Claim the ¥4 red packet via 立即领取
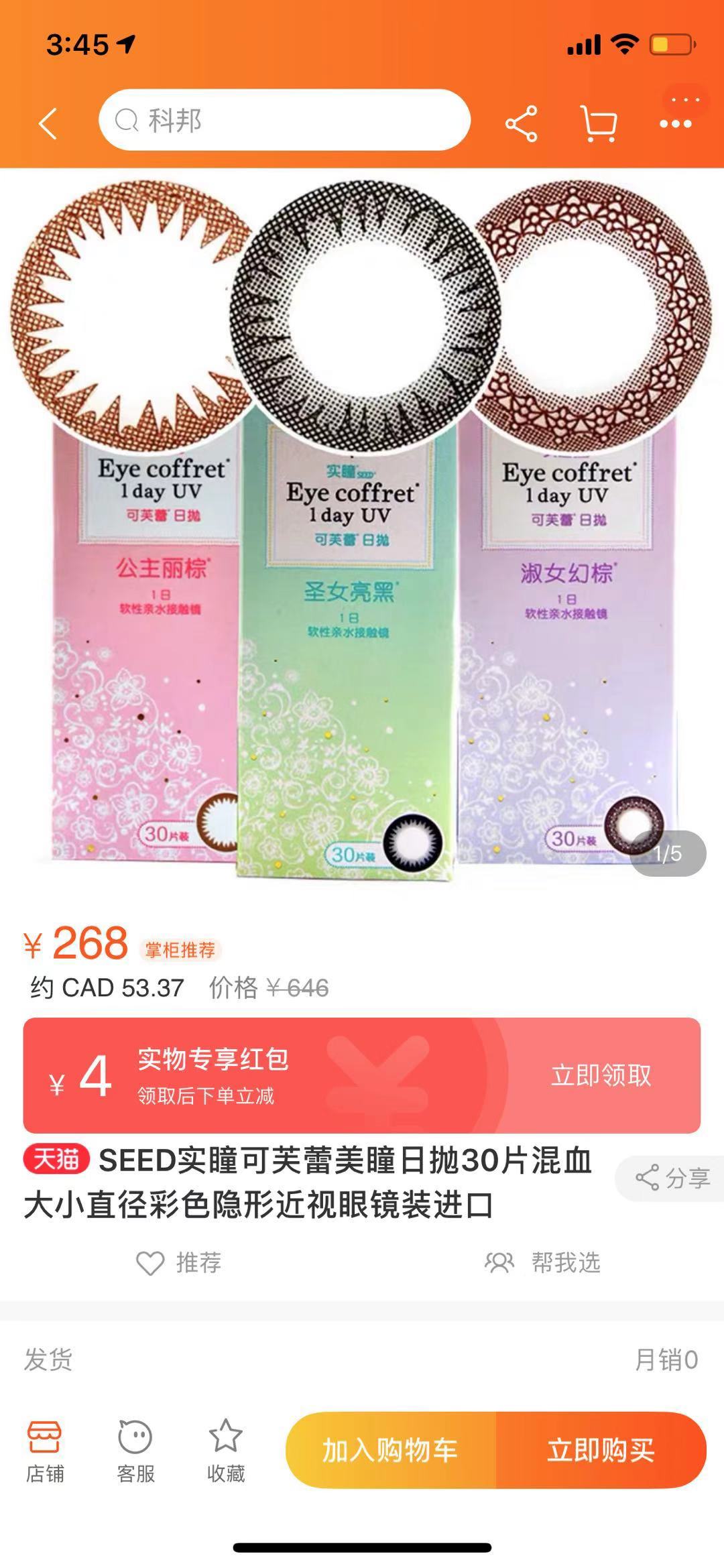Viewport: 724px width, 1568px height. [601, 1075]
